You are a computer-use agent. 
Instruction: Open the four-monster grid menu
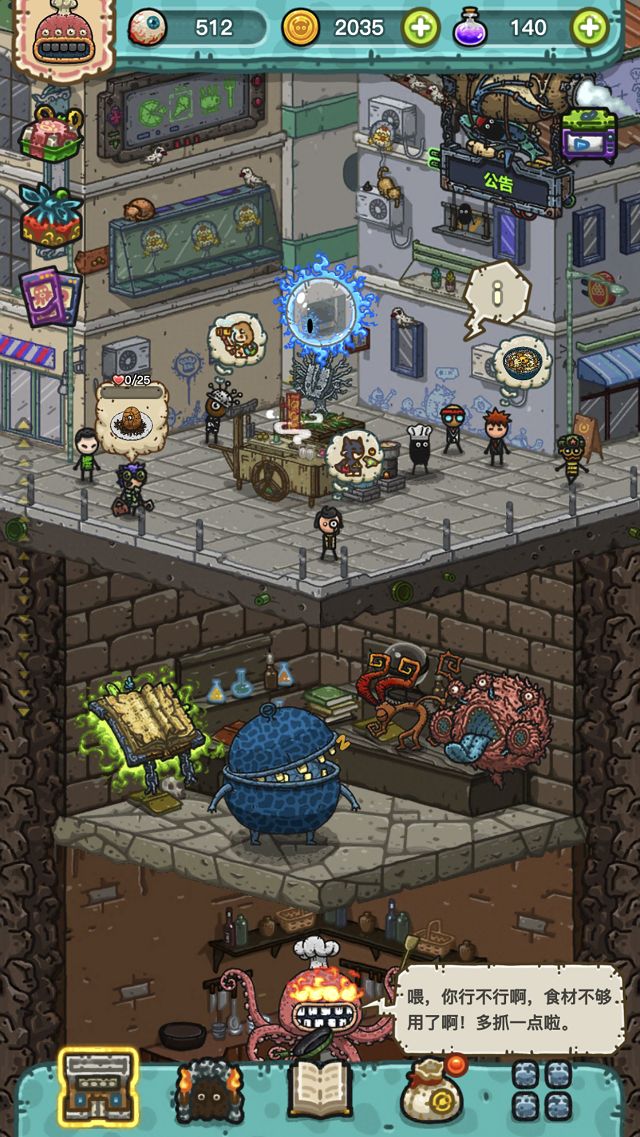click(x=543, y=1090)
